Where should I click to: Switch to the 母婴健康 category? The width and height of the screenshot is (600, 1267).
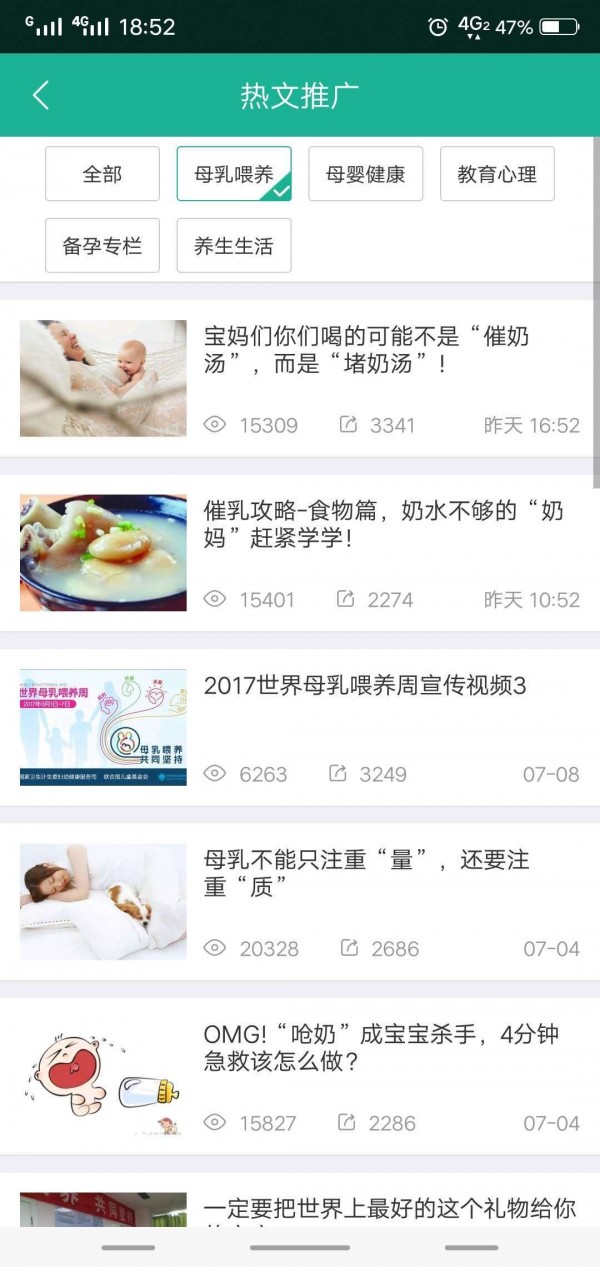point(365,174)
